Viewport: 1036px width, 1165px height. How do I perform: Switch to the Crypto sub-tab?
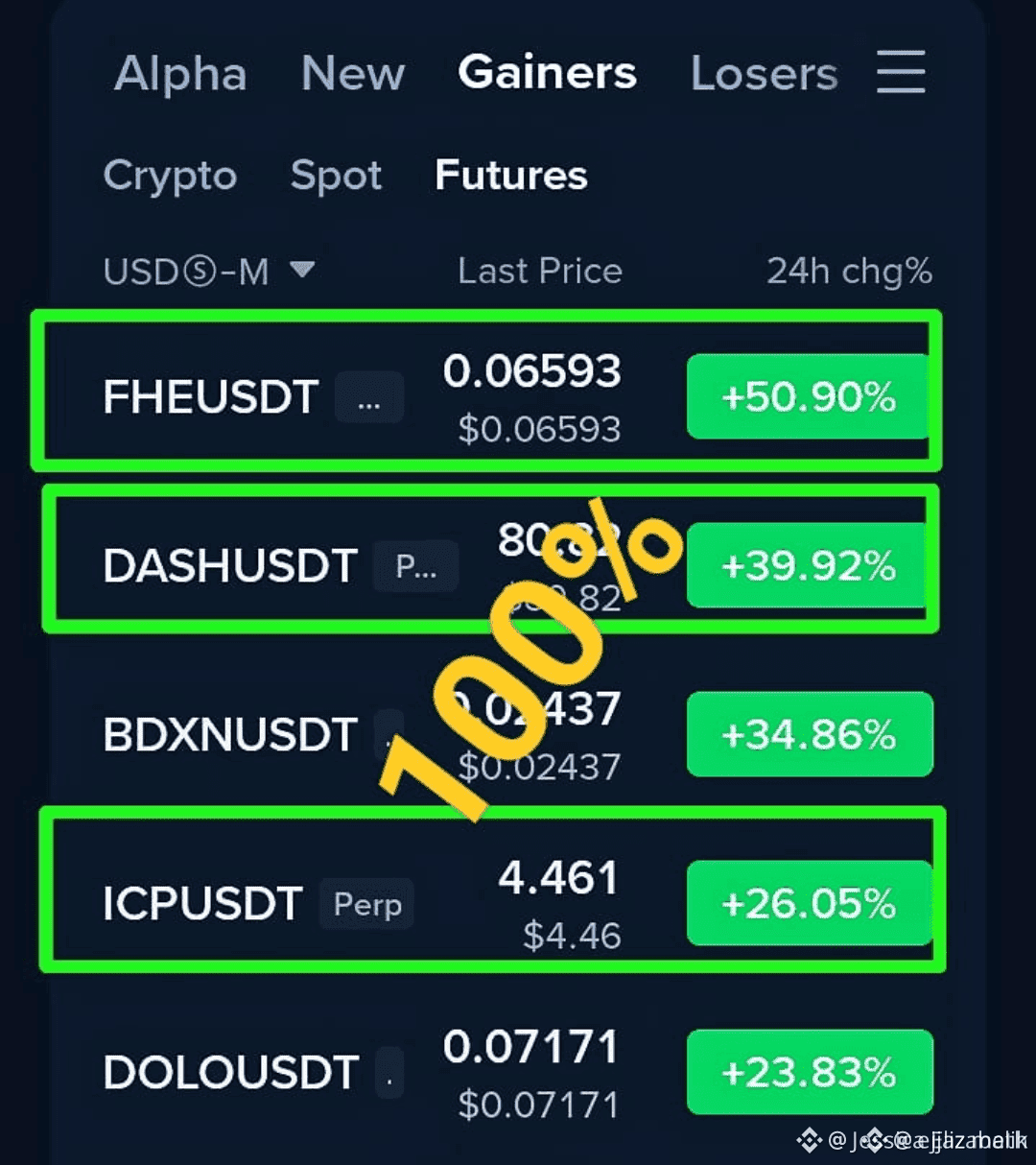(x=170, y=176)
